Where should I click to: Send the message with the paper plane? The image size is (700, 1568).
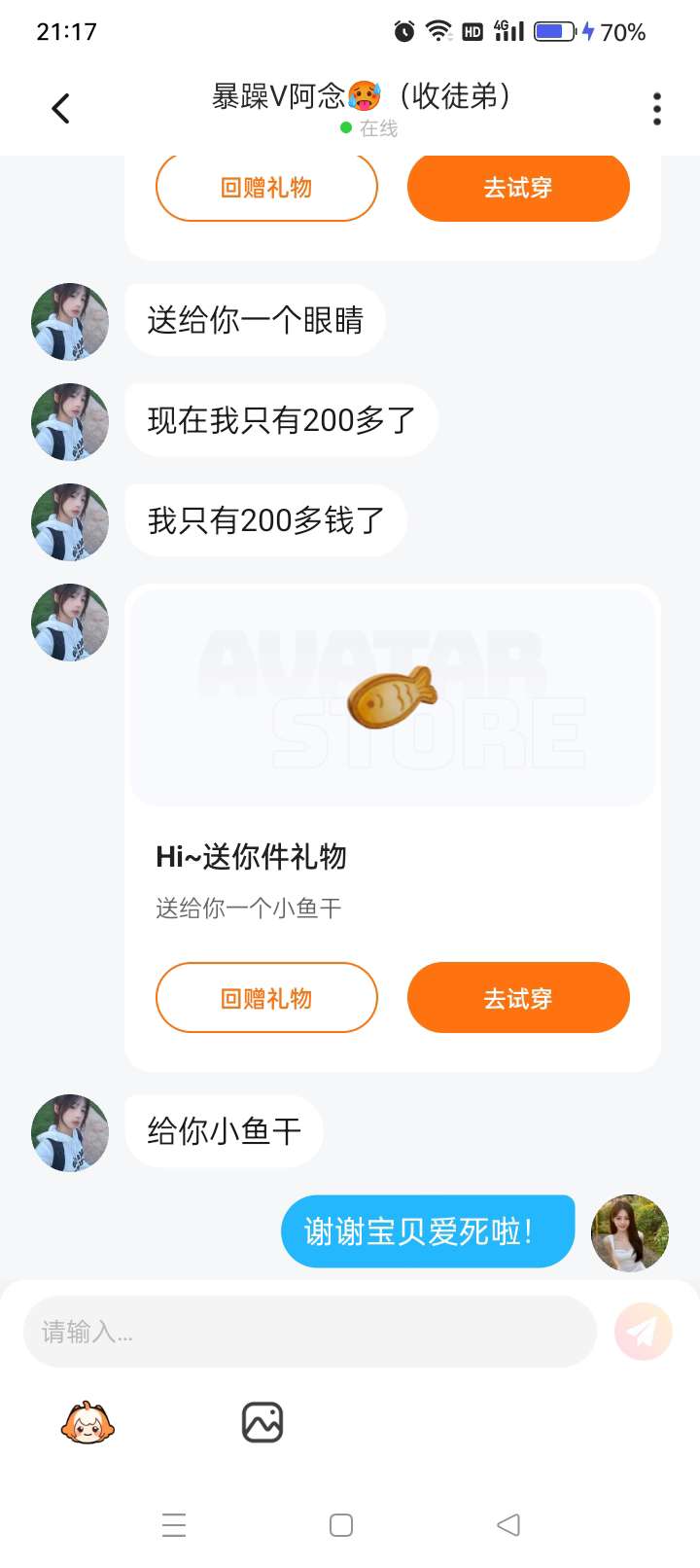point(643,1332)
